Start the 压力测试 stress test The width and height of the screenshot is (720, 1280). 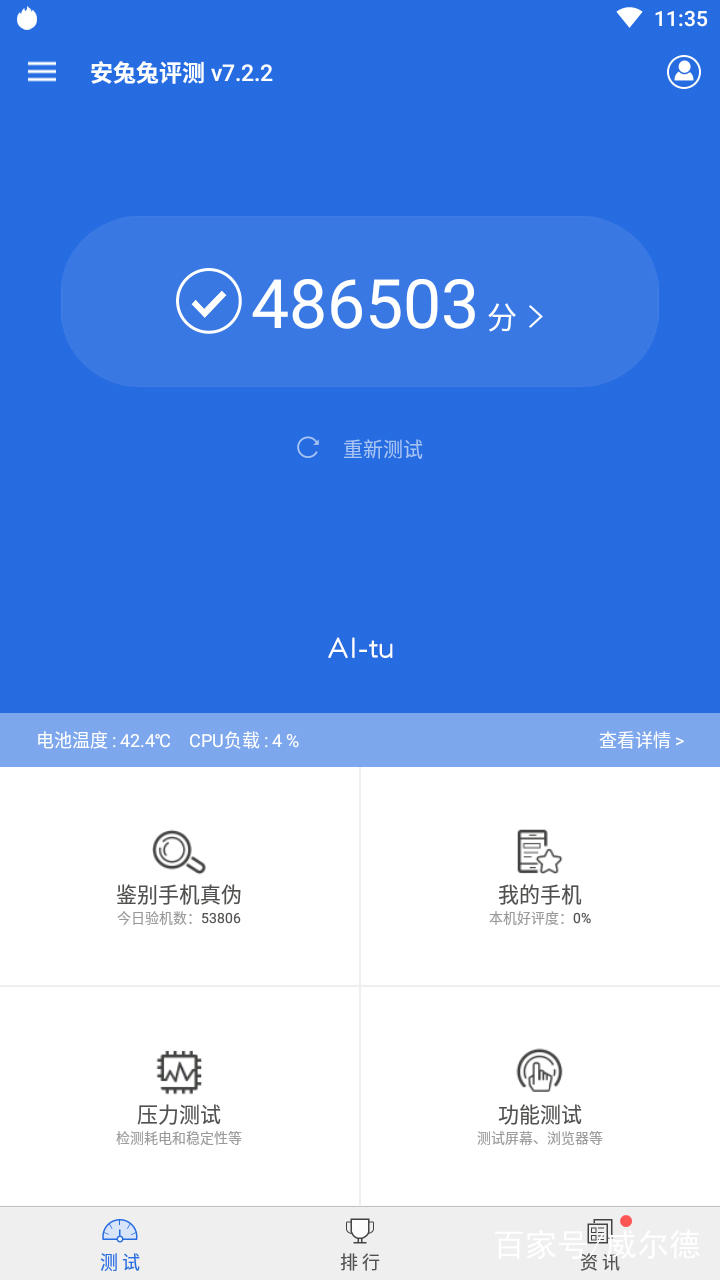[180, 1097]
